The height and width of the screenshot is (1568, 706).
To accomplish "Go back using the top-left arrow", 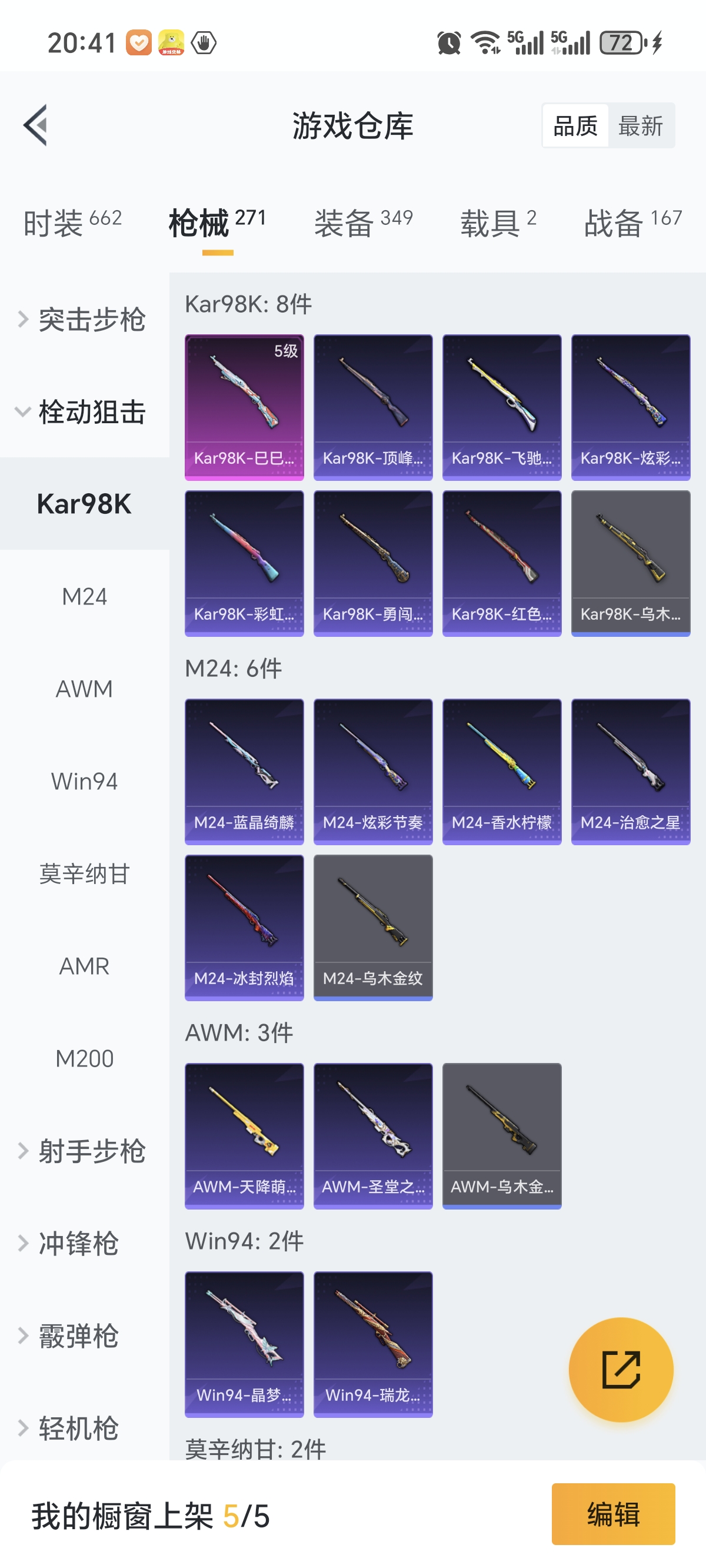I will click(35, 125).
